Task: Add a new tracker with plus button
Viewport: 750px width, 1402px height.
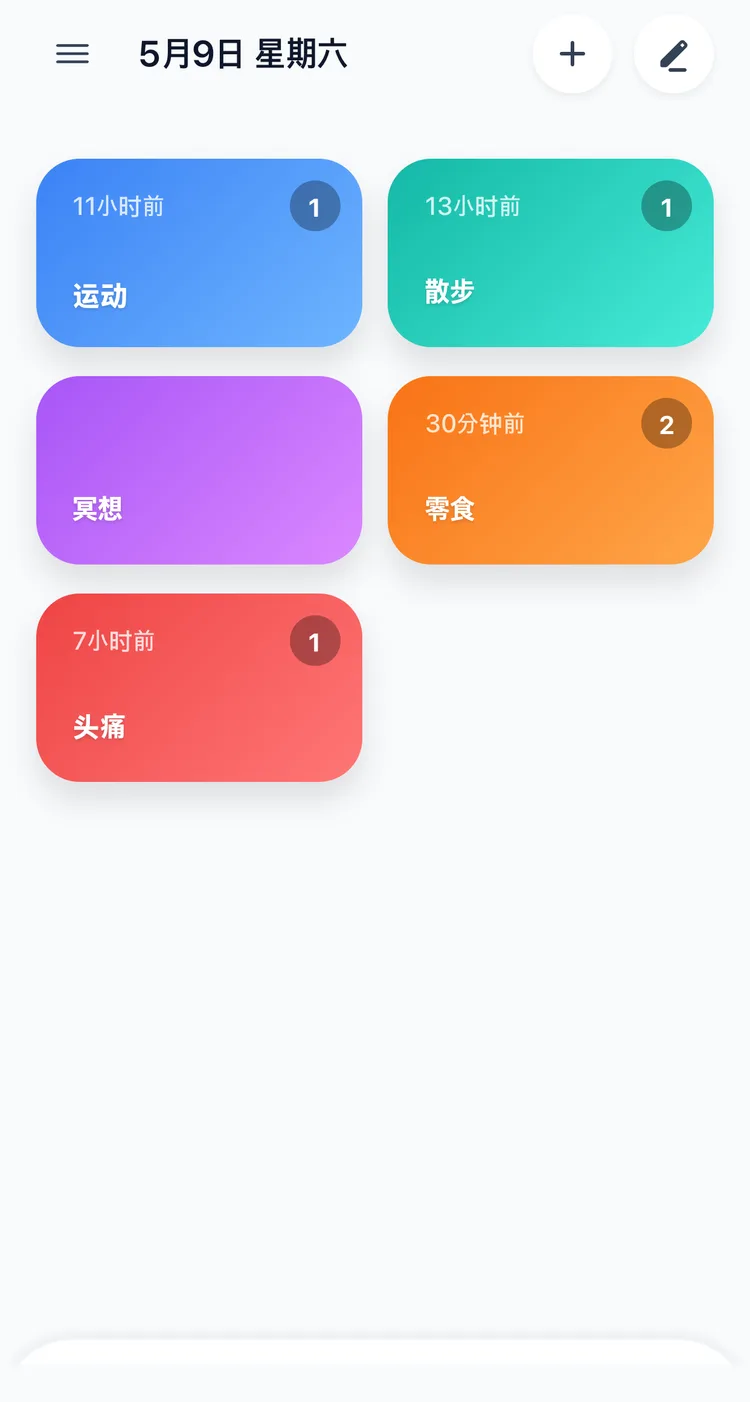Action: [572, 54]
